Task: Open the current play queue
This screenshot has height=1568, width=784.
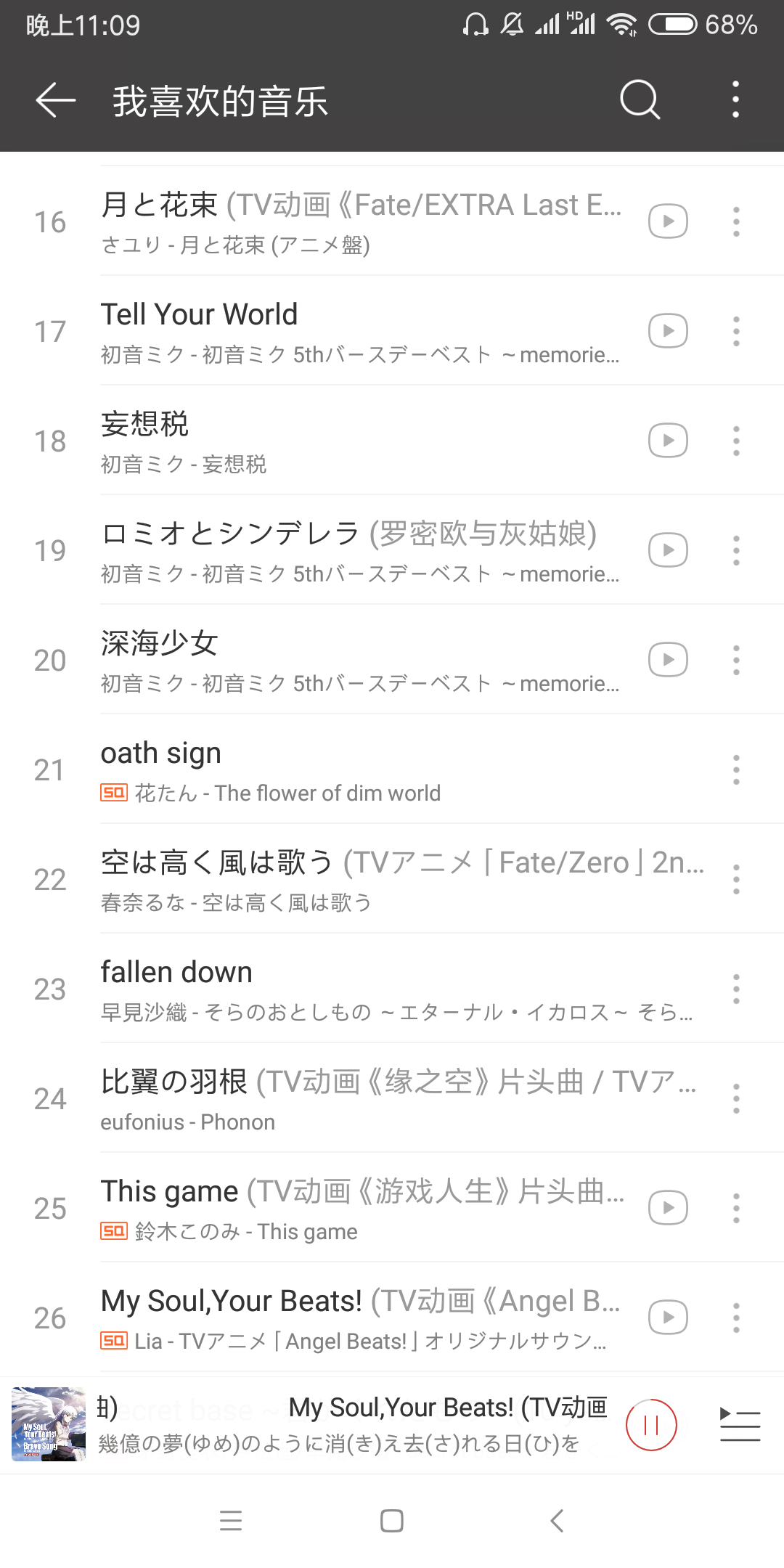Action: (x=740, y=1425)
